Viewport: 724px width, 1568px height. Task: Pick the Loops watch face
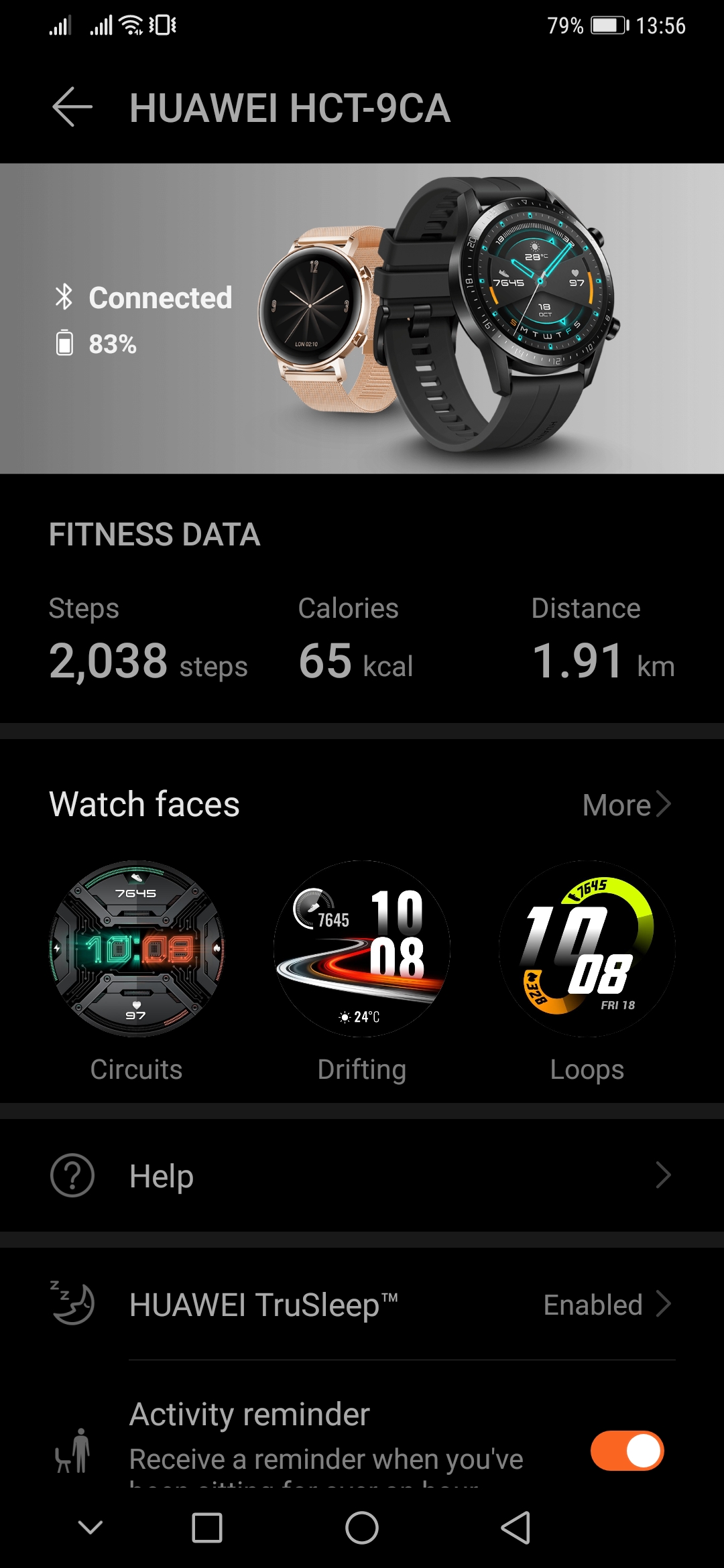click(587, 949)
